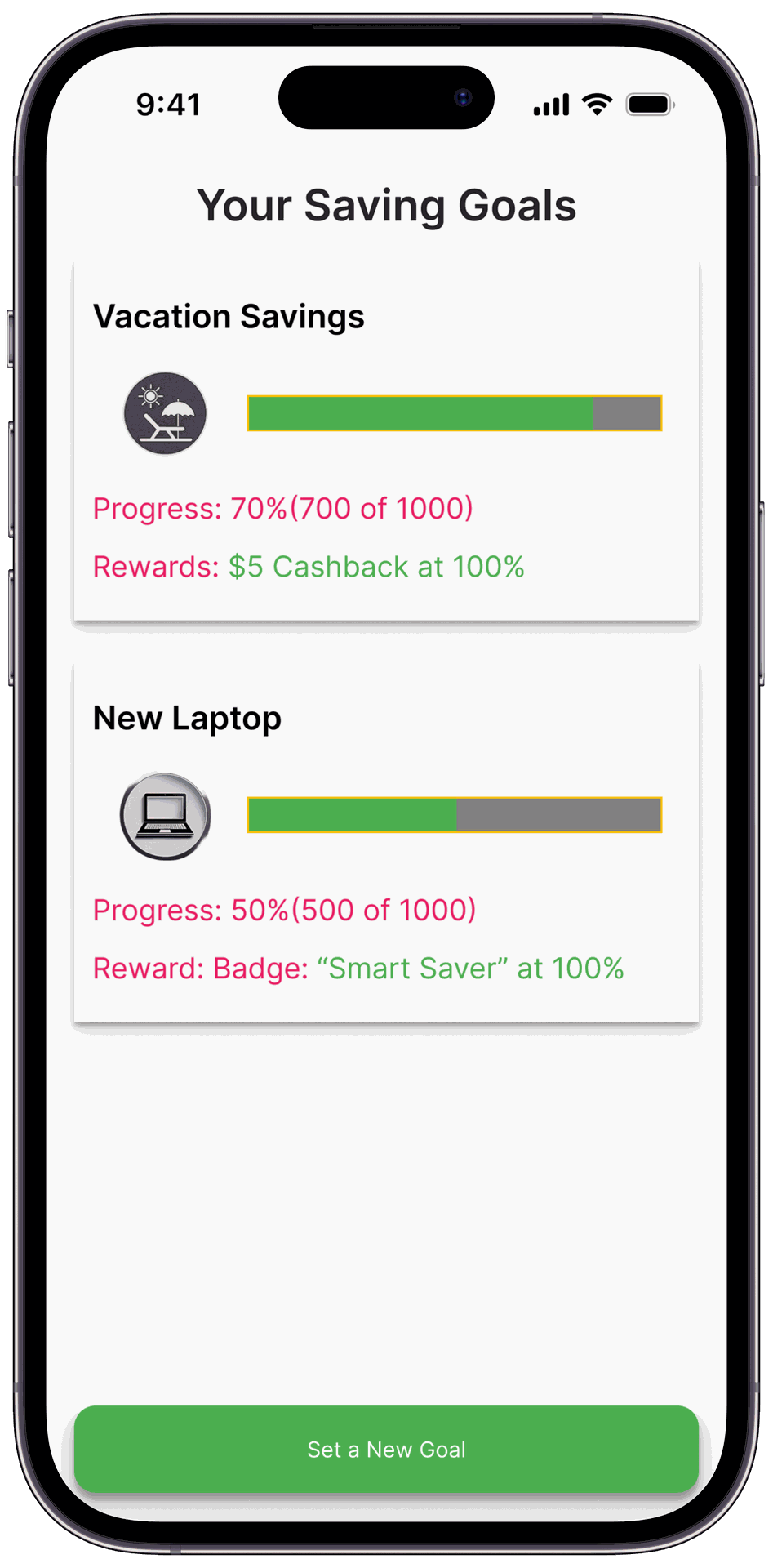Tap the Set a New Goal button
773x1568 pixels.
[386, 1449]
